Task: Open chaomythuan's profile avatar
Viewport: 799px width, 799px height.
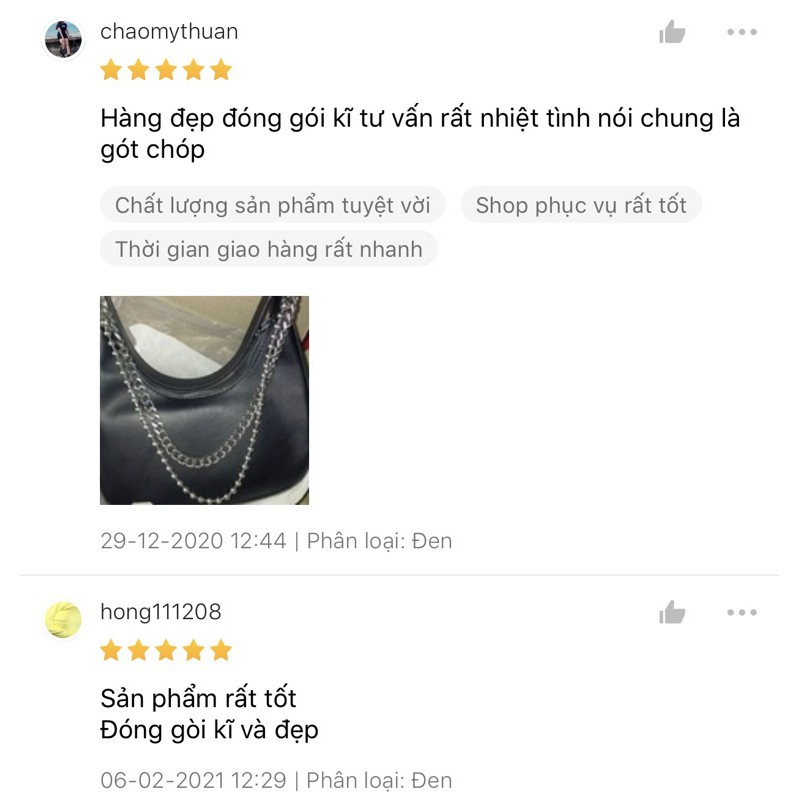Action: point(63,39)
